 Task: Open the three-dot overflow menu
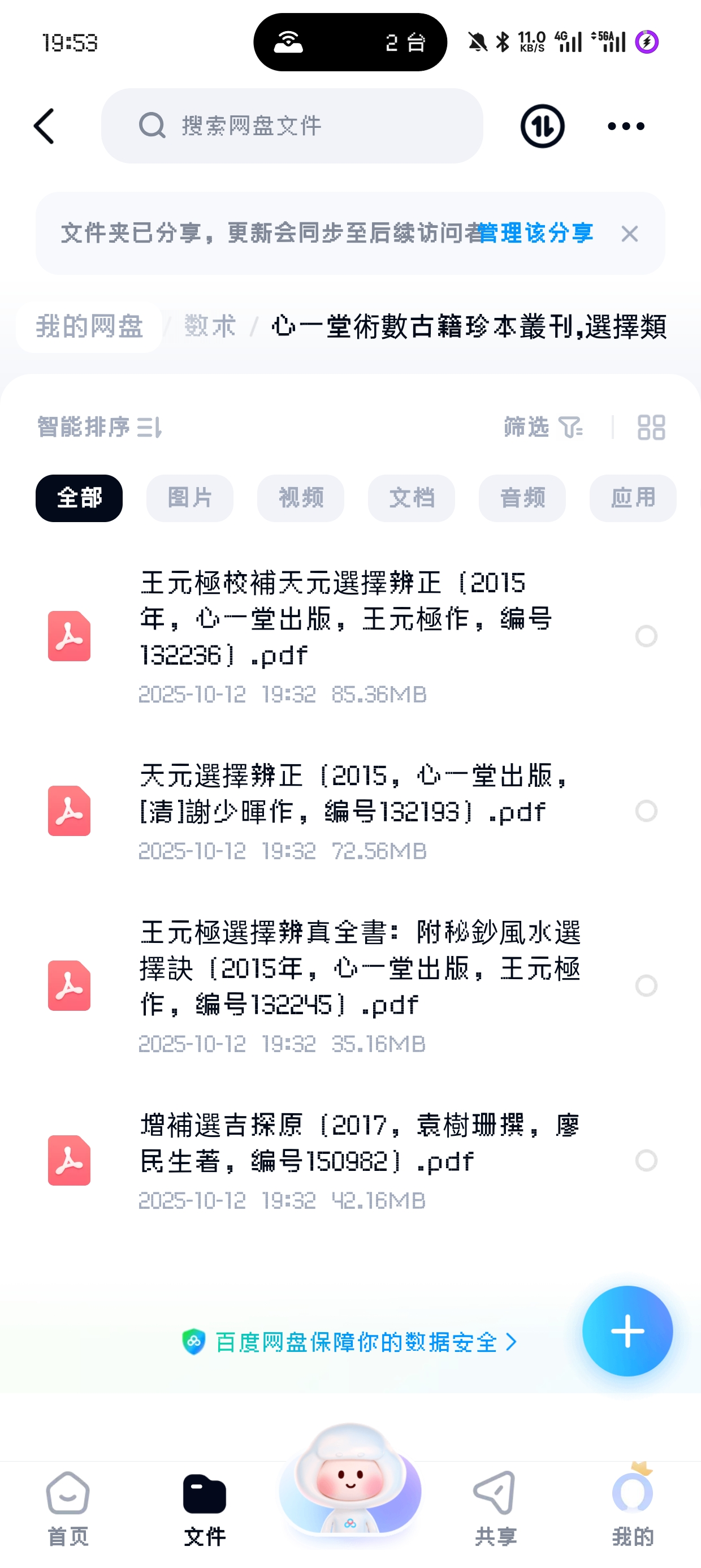coord(626,126)
